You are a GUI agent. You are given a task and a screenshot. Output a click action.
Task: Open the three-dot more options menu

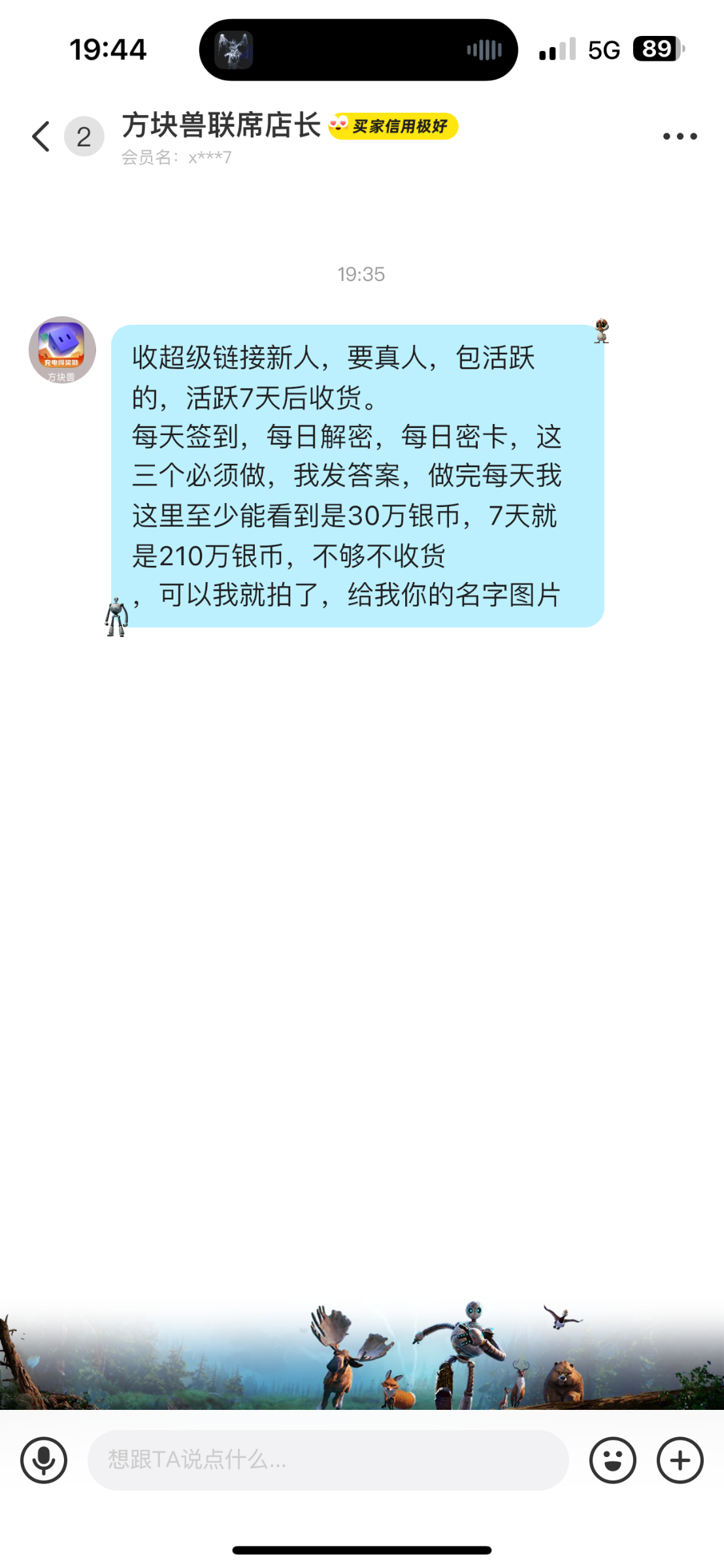click(x=680, y=137)
